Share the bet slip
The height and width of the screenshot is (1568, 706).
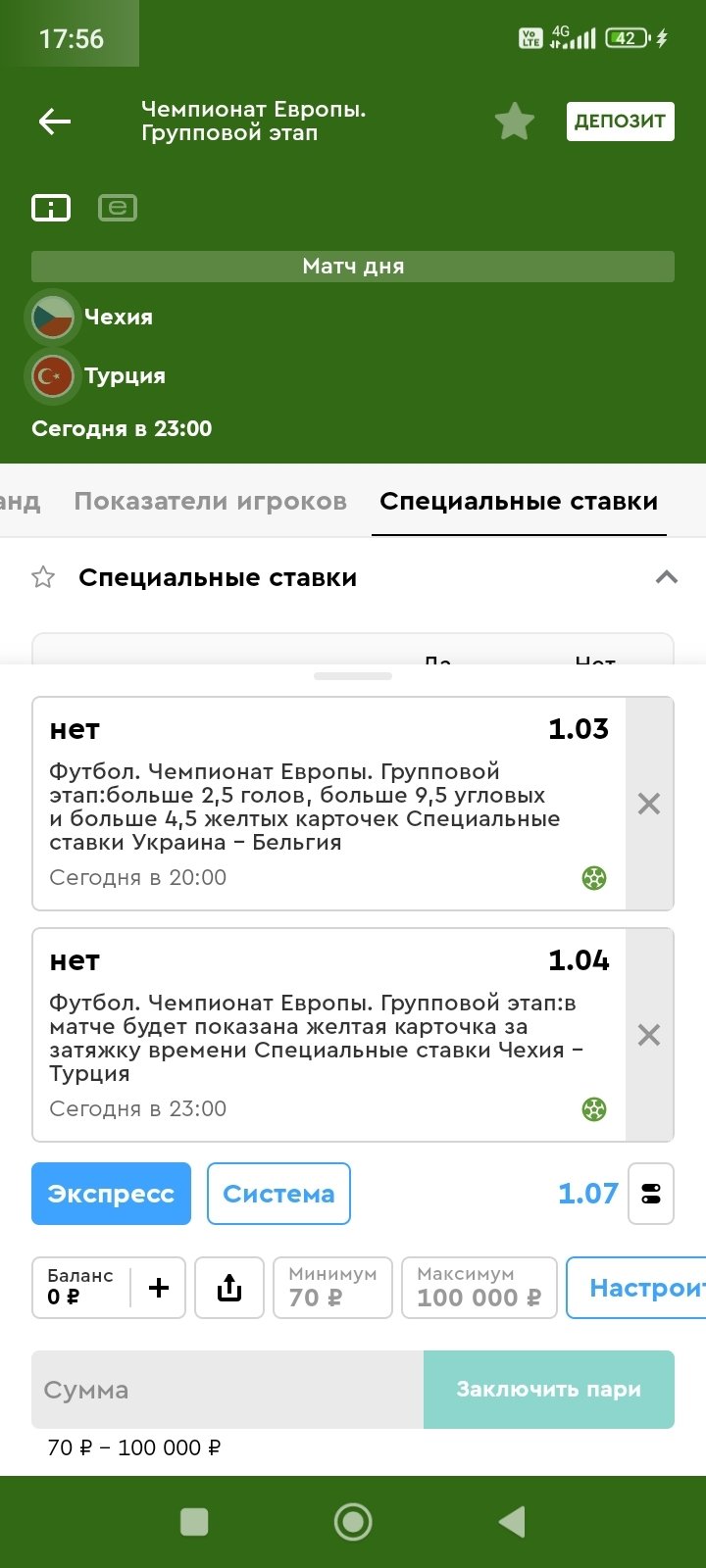coord(229,1288)
